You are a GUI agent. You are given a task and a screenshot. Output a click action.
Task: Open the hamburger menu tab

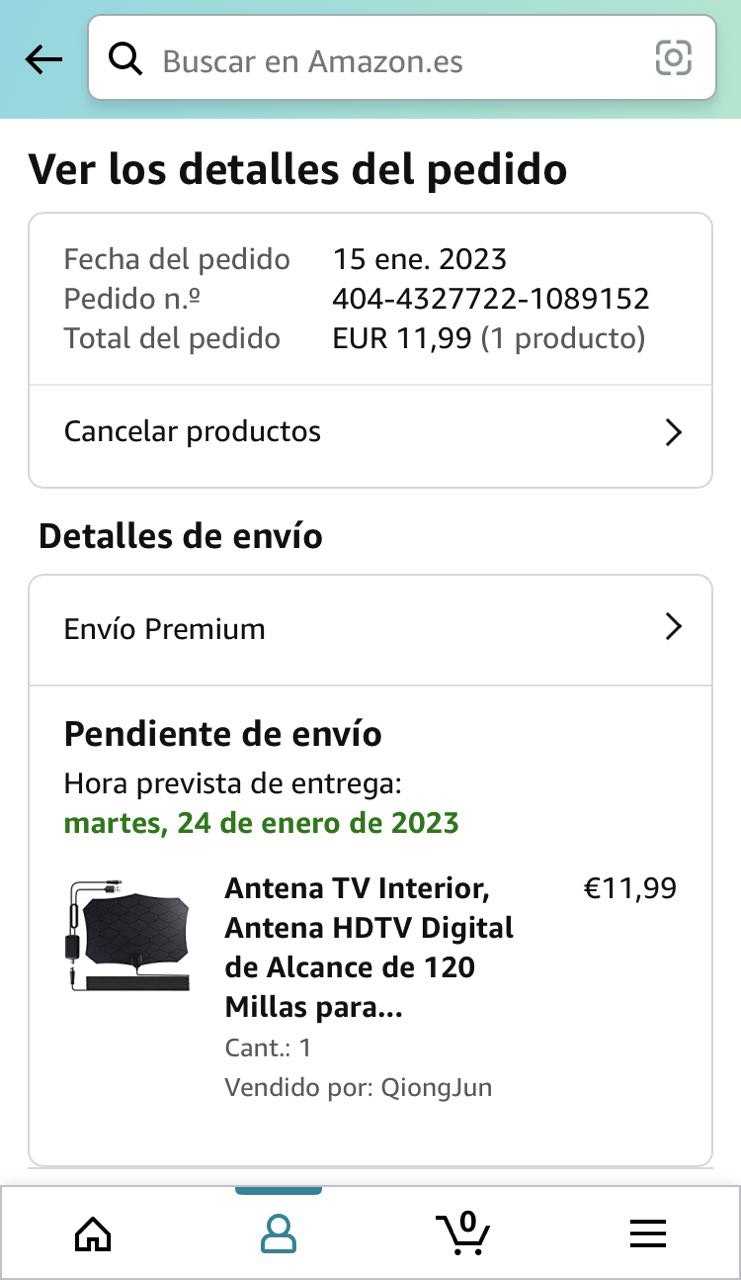[648, 1234]
